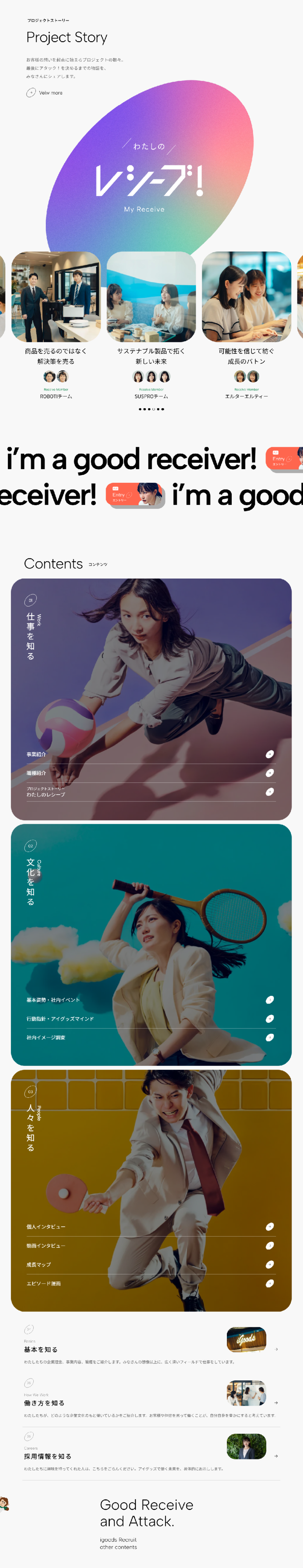Viewport: 303px width, 1568px height.
Task: Tap the red Entry button with the woman's photo
Action: (135, 494)
